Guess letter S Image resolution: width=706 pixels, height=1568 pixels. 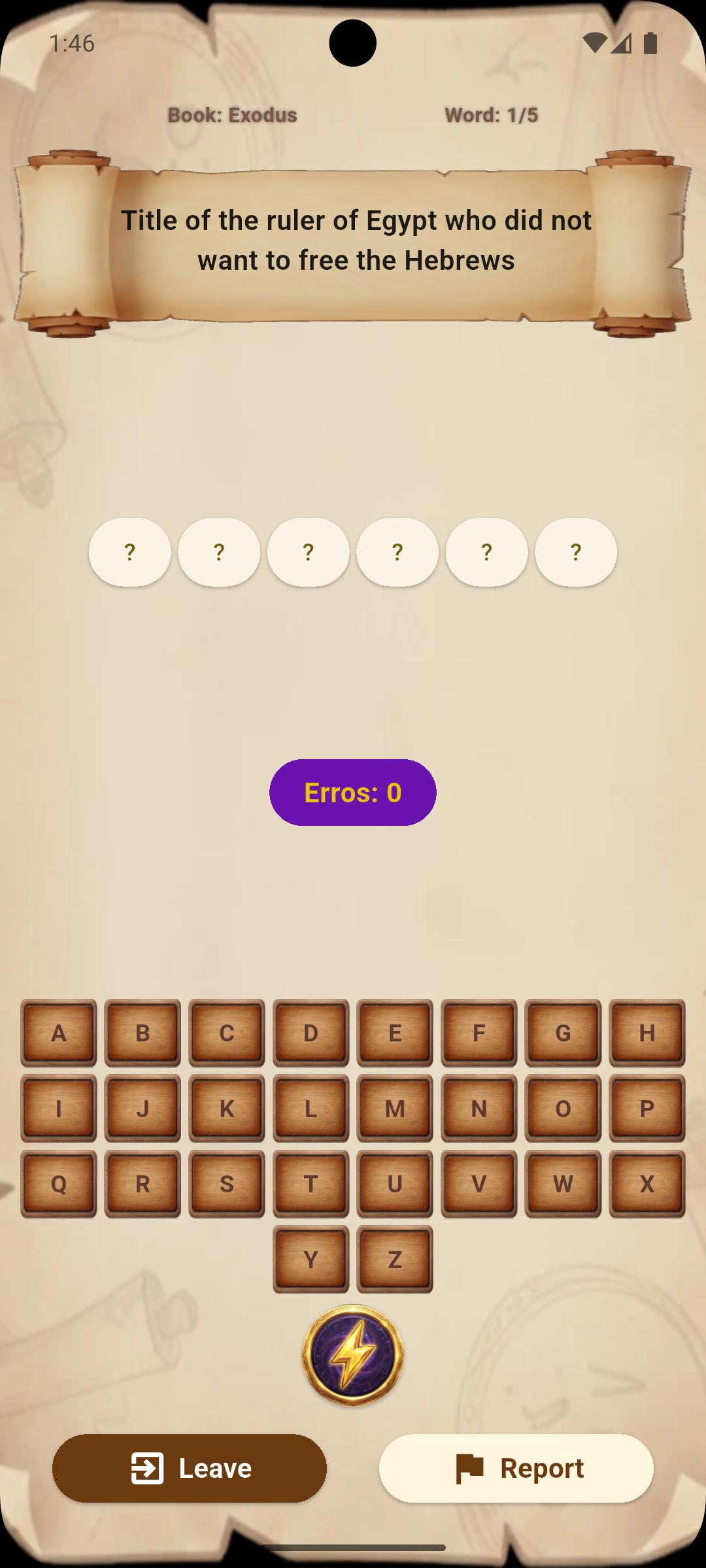227,1184
